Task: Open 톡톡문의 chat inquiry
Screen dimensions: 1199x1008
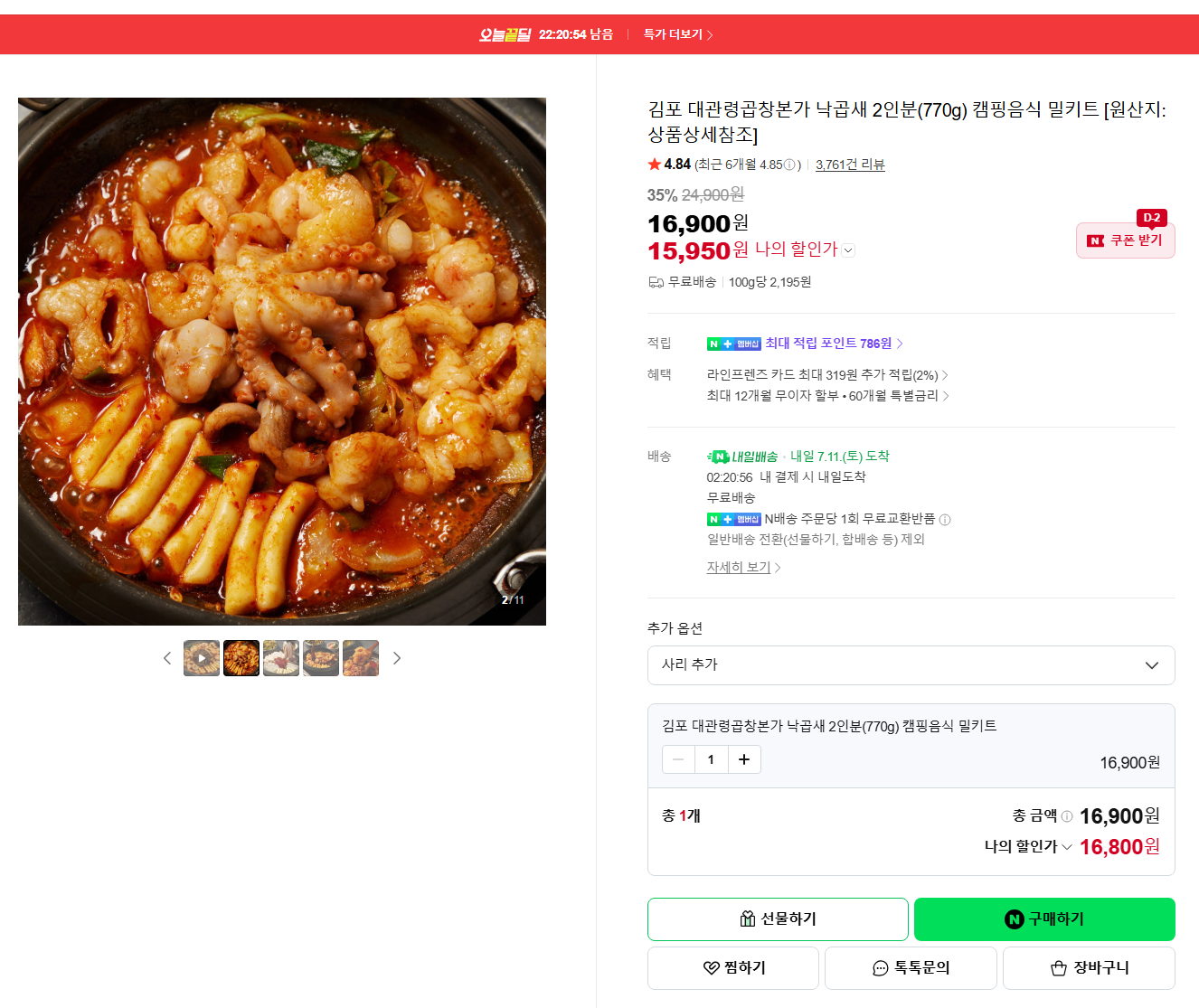Action: (x=911, y=968)
